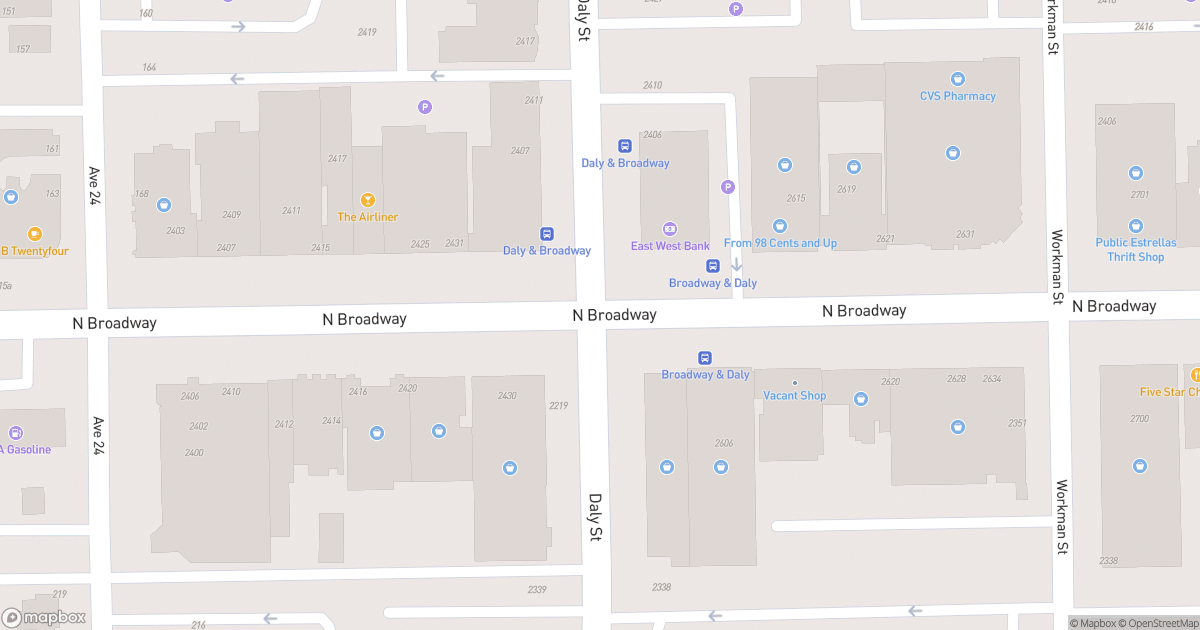Open the © Mapbox attribution link
This screenshot has height=630, width=1200.
(x=1093, y=623)
